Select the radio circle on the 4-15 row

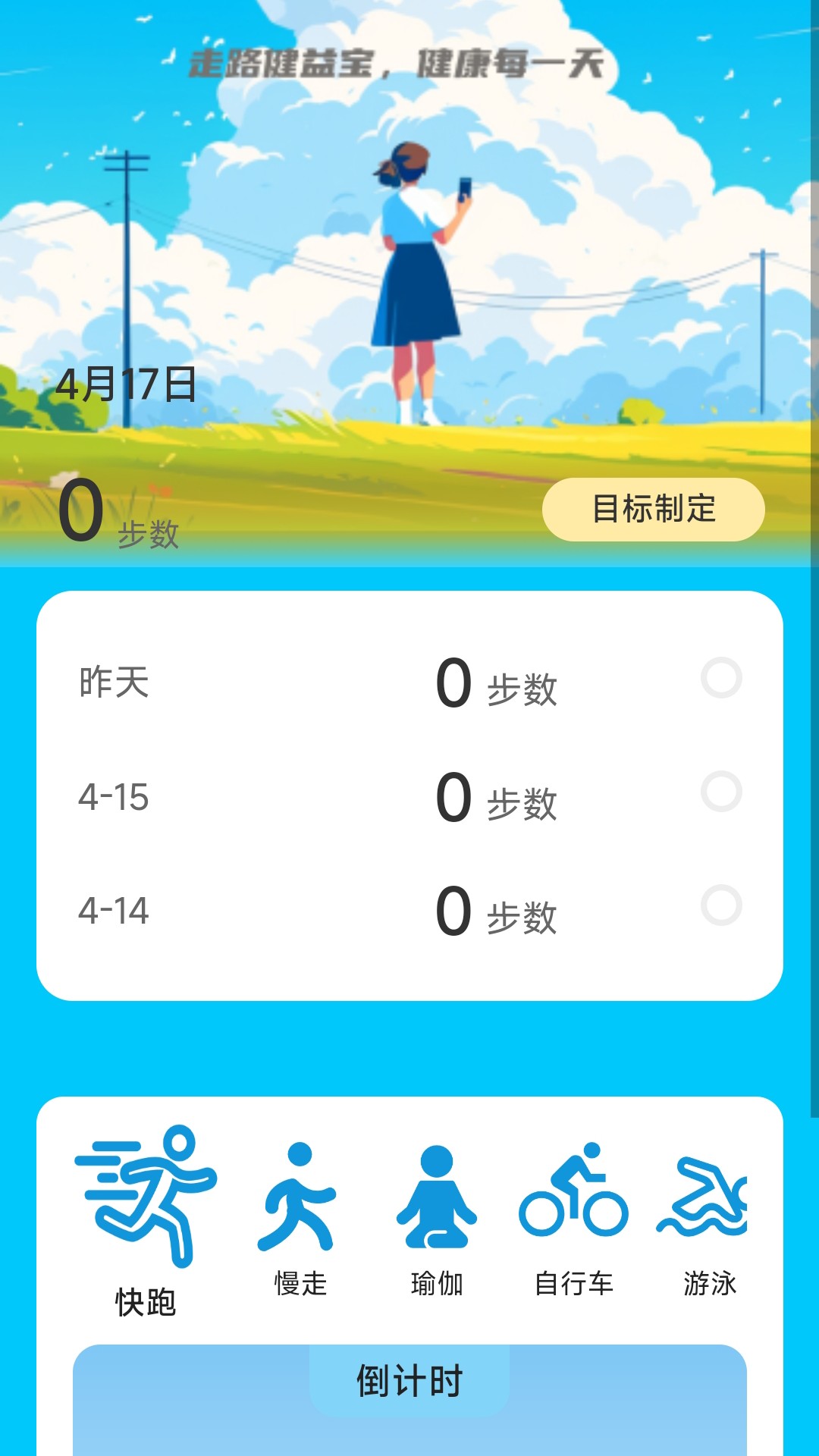coord(718,795)
